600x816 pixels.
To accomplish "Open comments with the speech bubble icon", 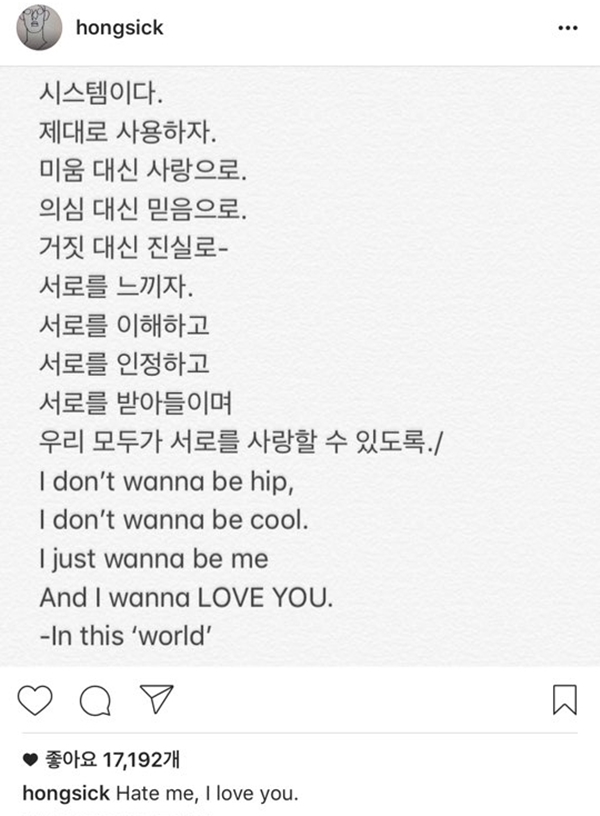I will pyautogui.click(x=95, y=700).
